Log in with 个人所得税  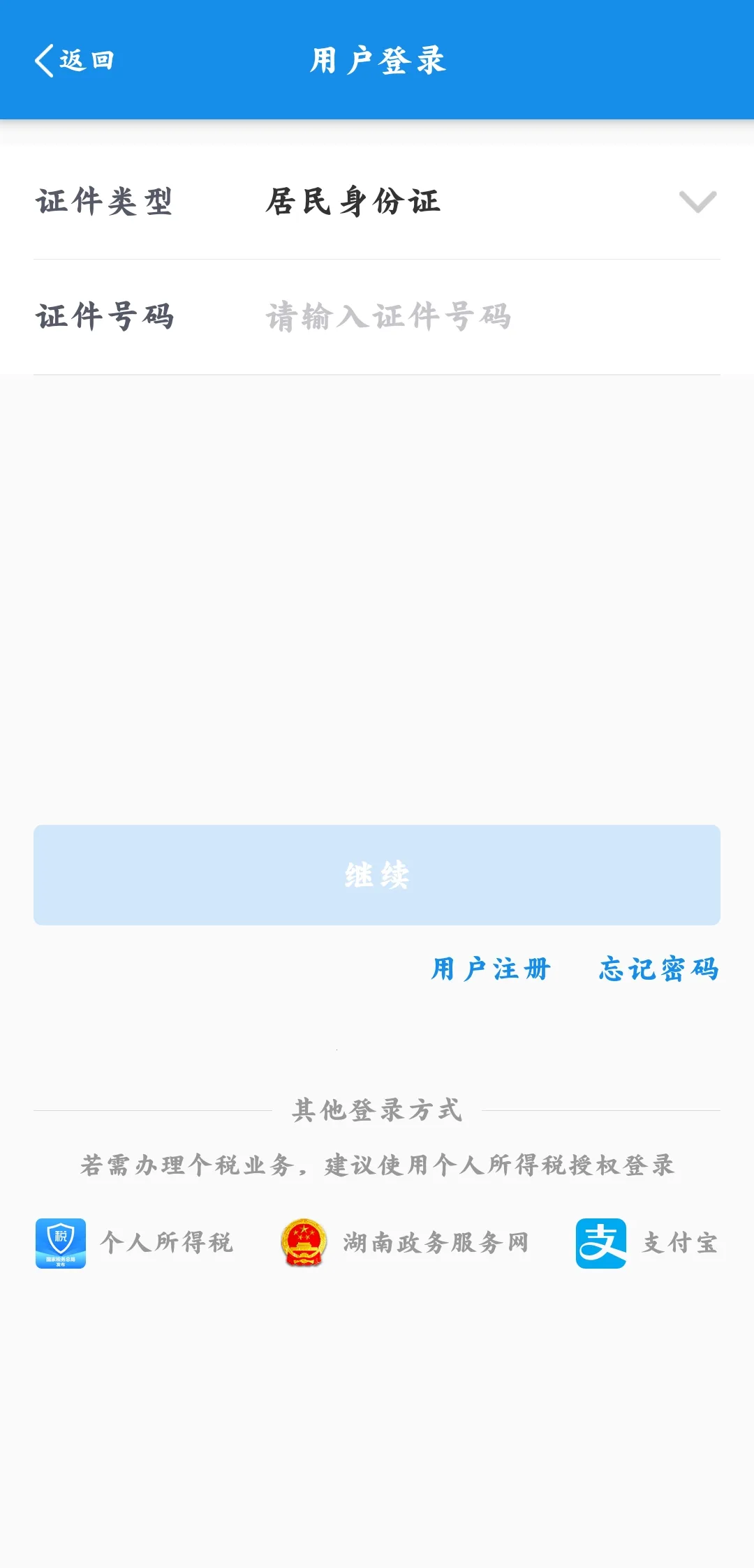(134, 1243)
